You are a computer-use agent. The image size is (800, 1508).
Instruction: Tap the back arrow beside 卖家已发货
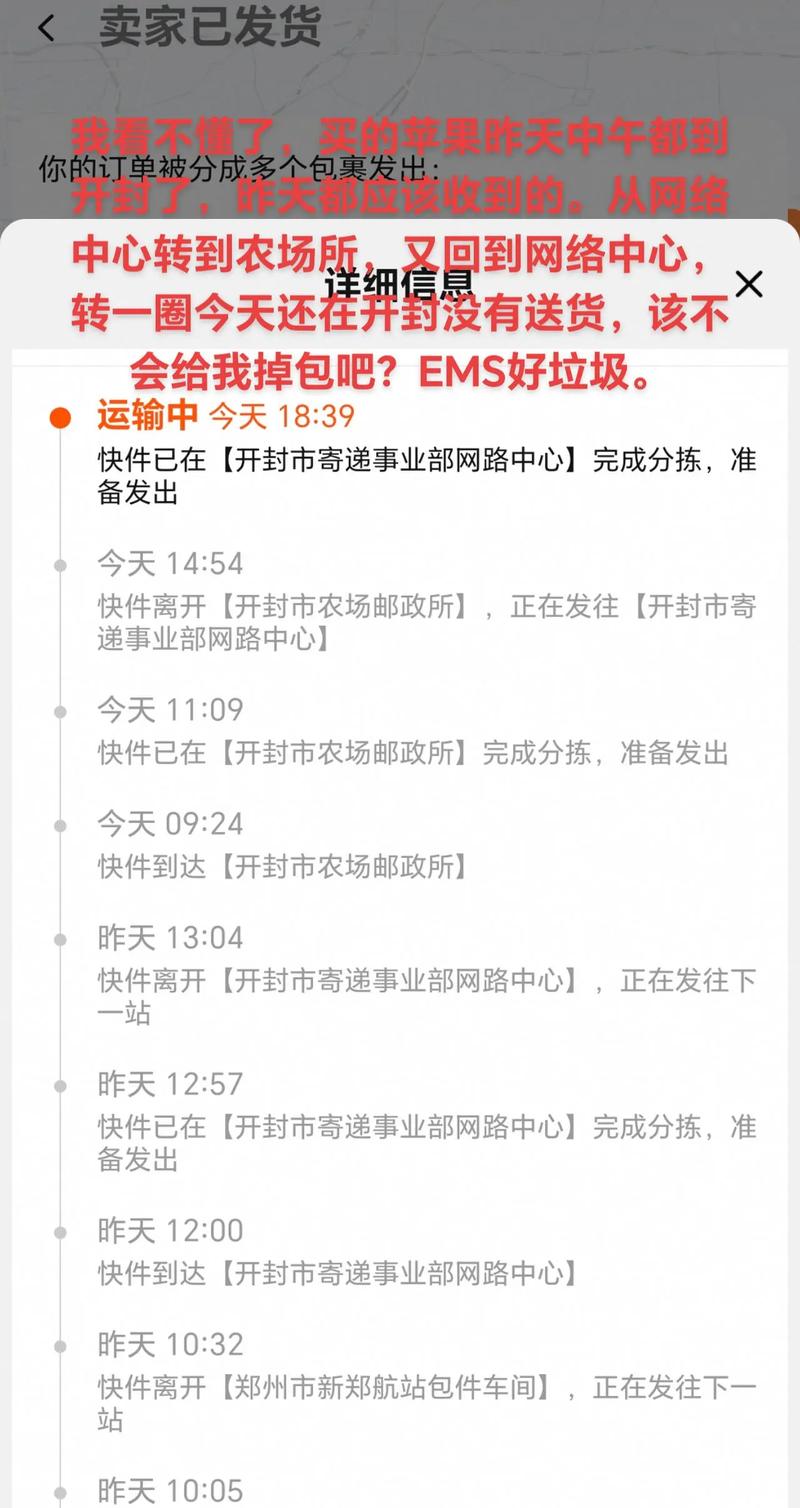pyautogui.click(x=45, y=27)
